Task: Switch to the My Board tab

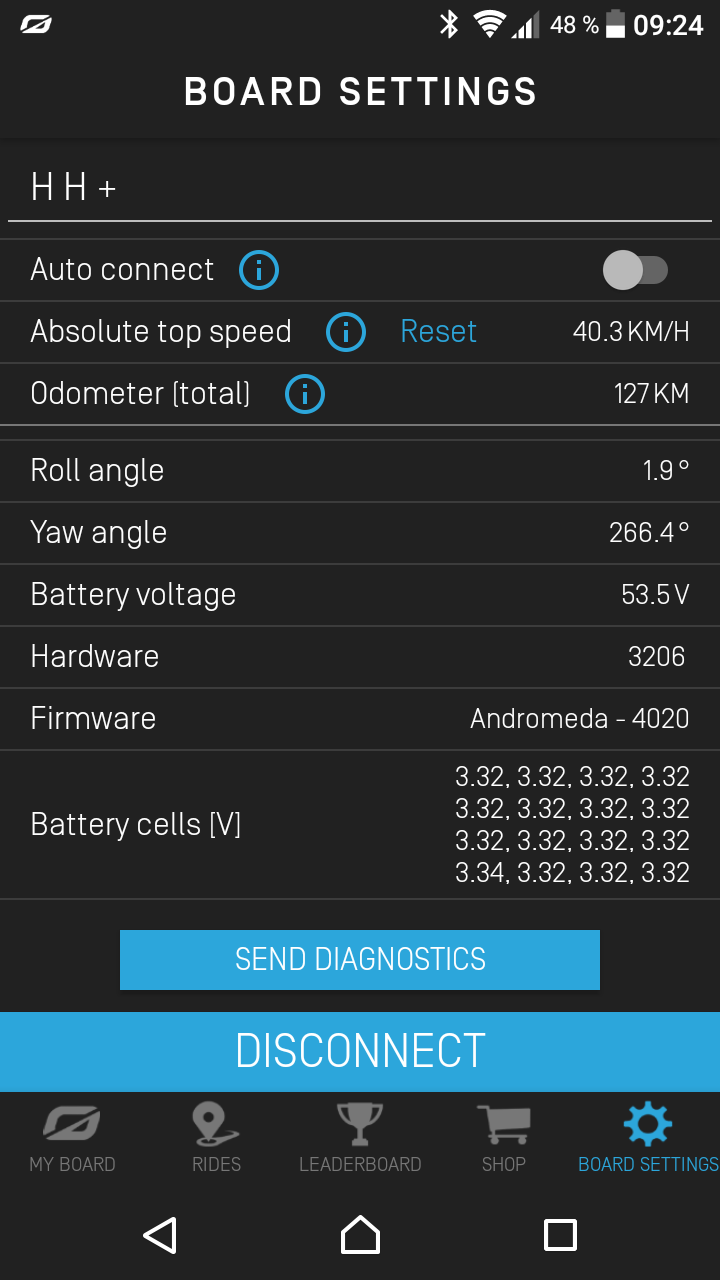Action: point(72,1138)
